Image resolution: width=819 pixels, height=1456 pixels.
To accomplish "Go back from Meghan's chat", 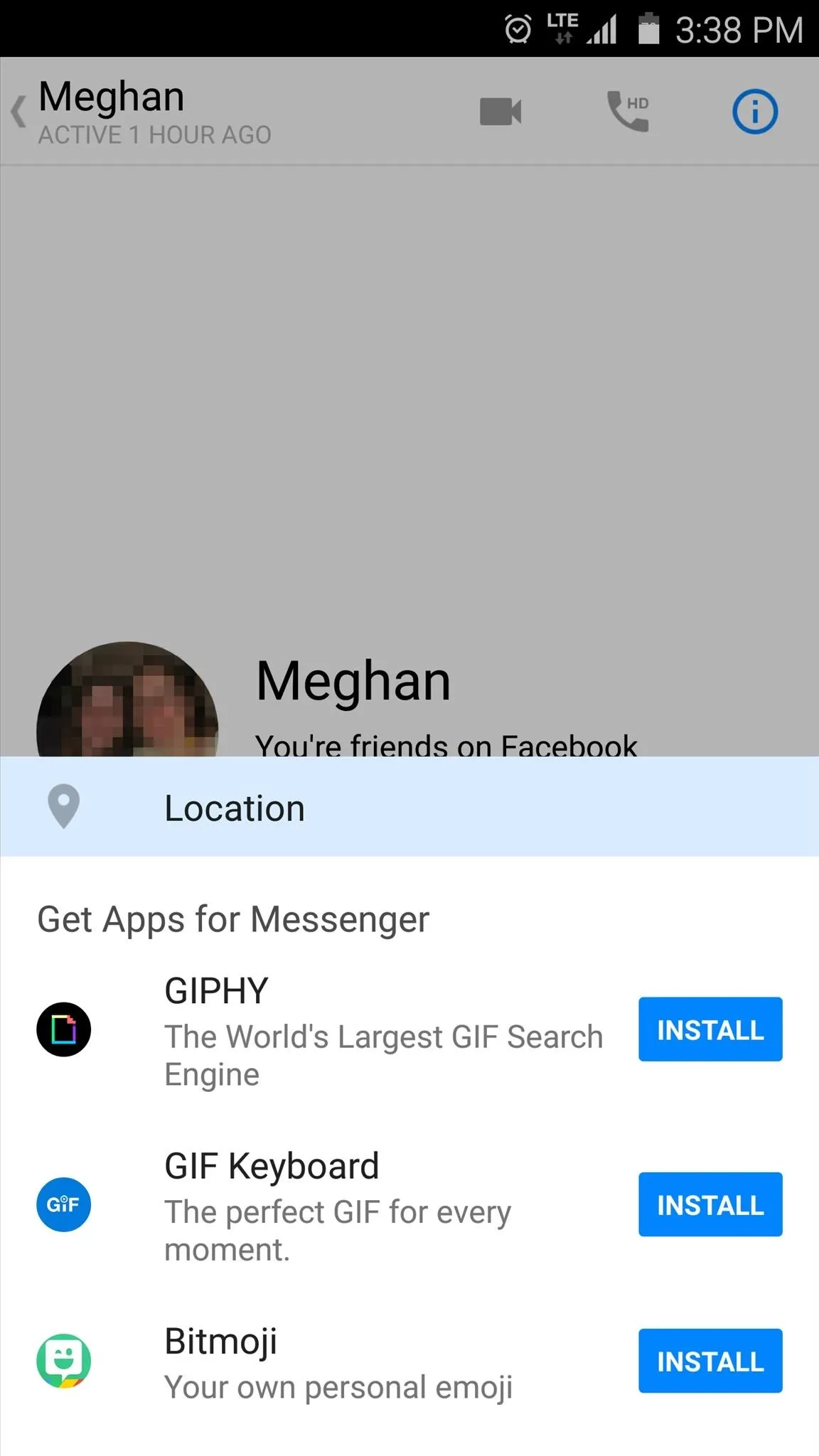I will tap(19, 112).
